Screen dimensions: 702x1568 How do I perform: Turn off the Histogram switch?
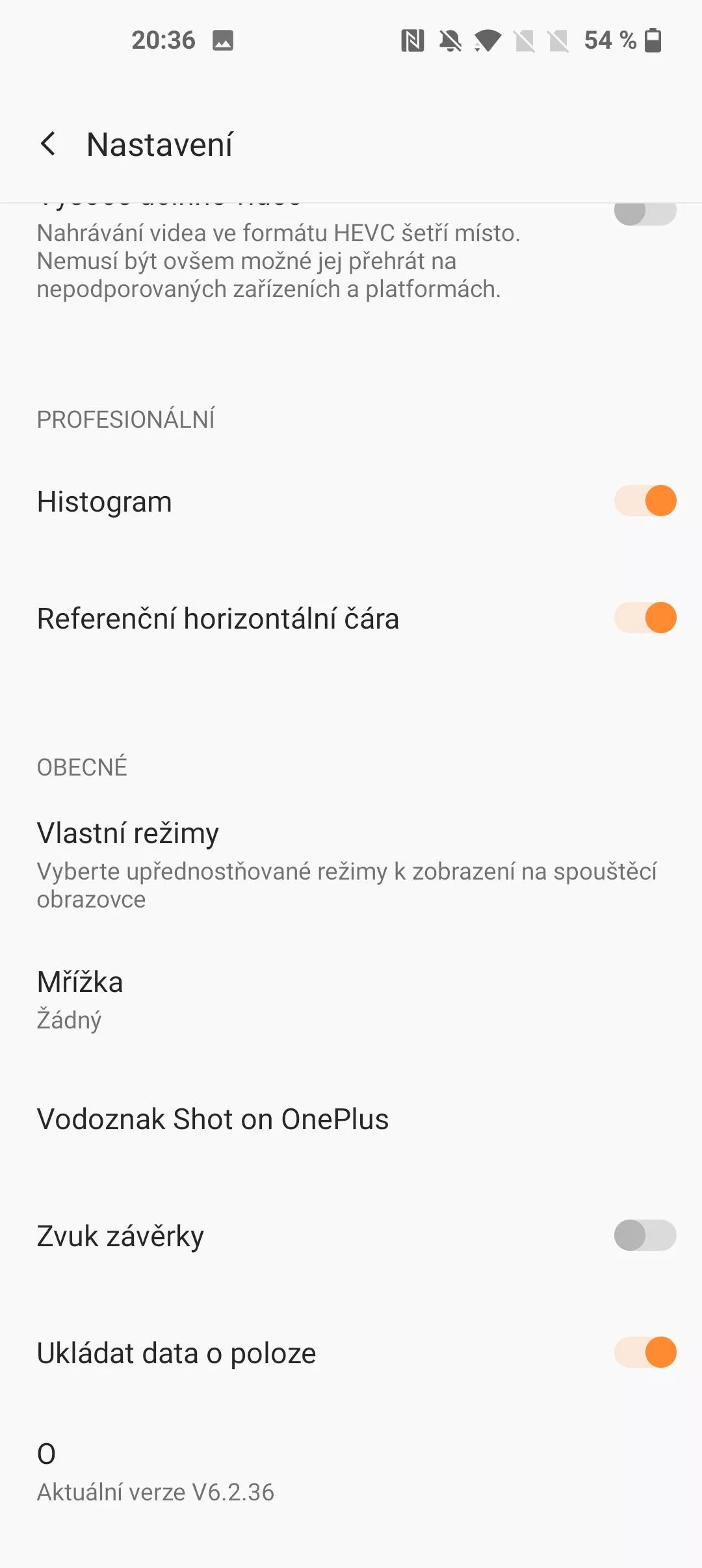click(645, 501)
